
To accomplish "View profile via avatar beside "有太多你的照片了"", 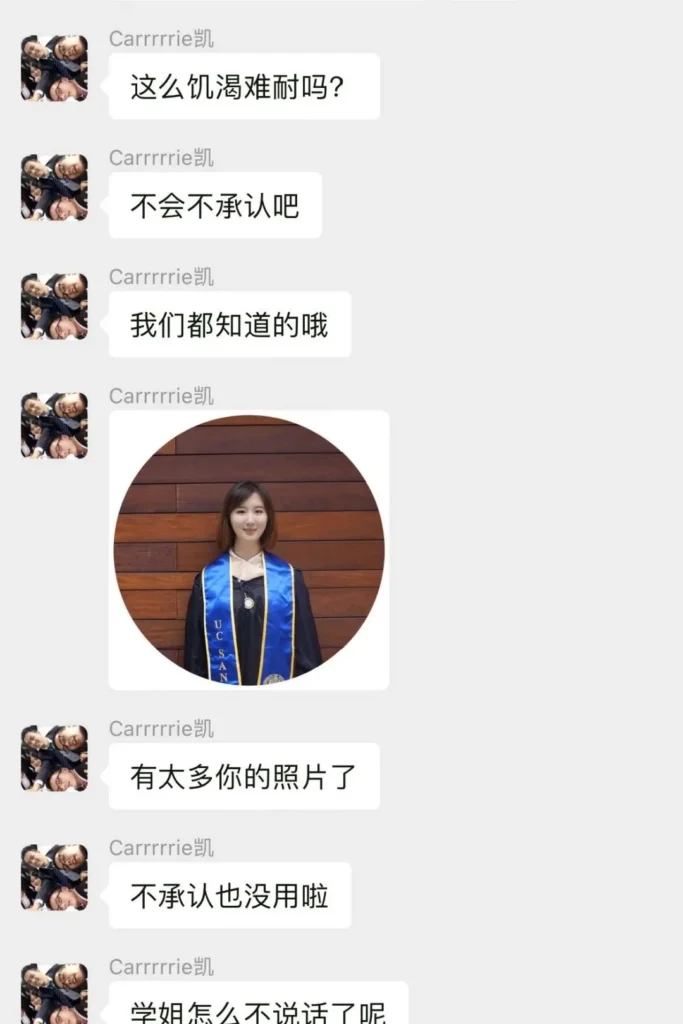I will 54,758.
